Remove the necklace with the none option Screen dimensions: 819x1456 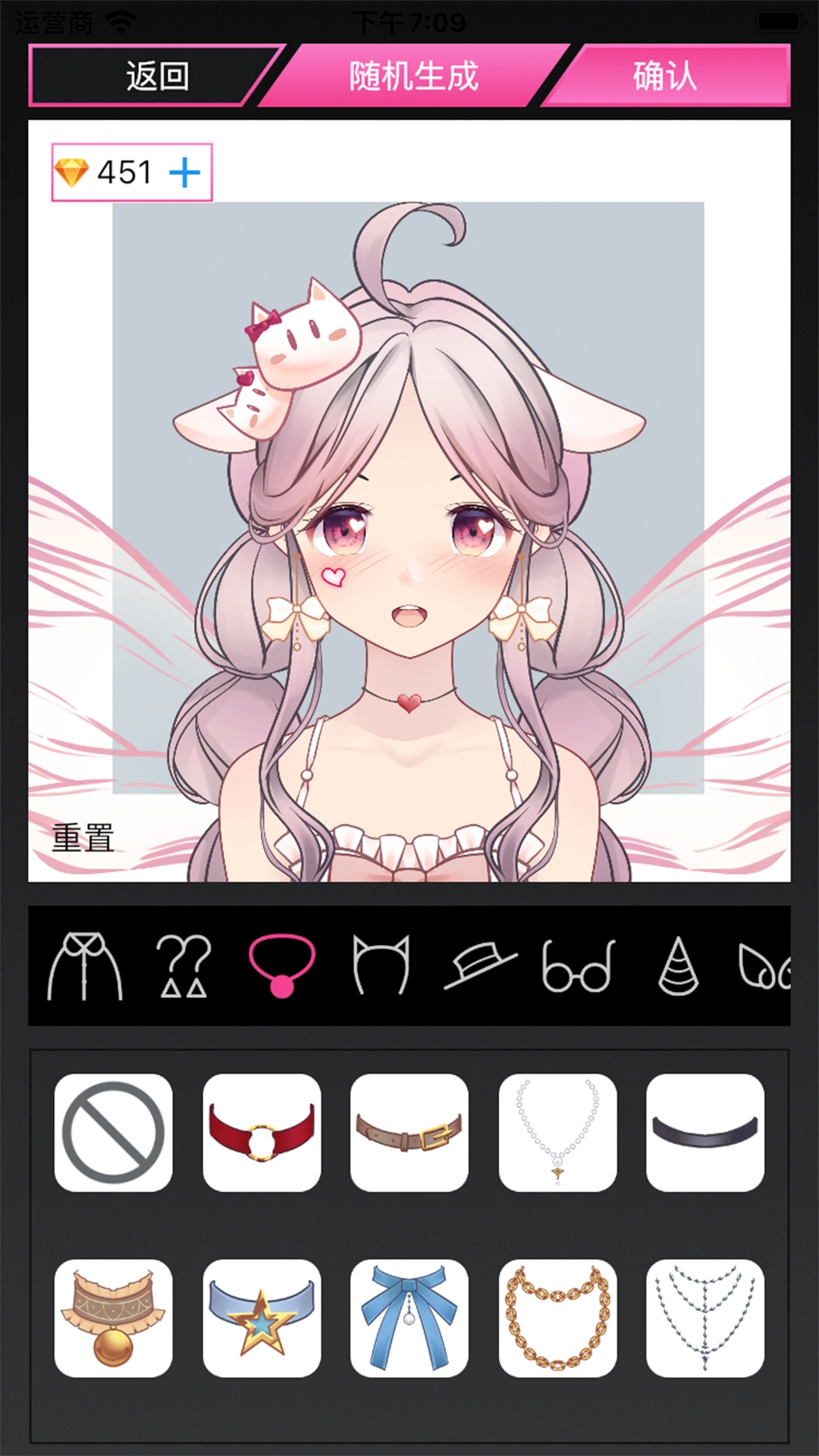[x=113, y=1132]
